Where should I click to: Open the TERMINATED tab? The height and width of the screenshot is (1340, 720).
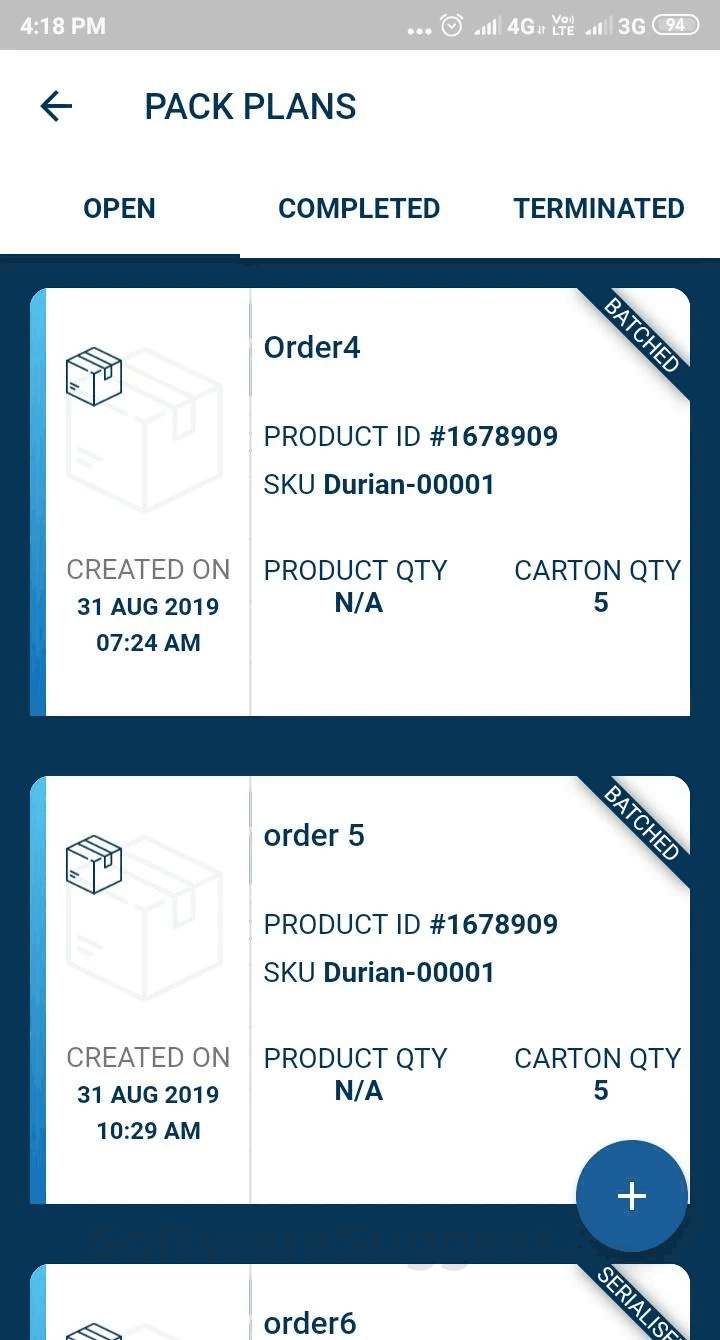(x=598, y=208)
